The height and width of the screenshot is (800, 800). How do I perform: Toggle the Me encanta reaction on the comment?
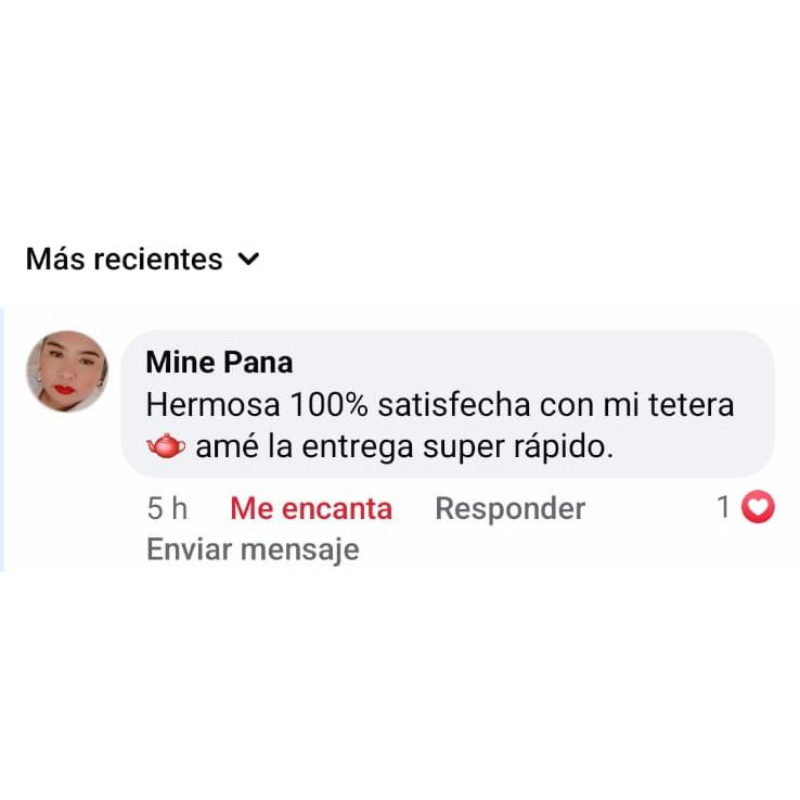pyautogui.click(x=310, y=509)
